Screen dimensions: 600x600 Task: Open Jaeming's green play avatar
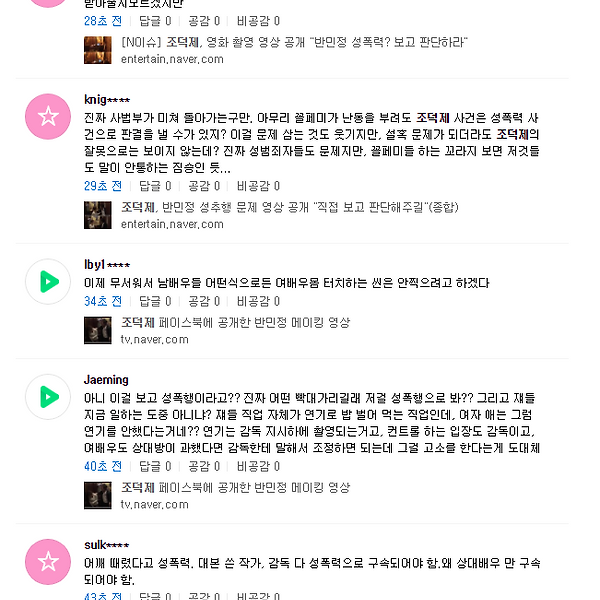[x=48, y=398]
